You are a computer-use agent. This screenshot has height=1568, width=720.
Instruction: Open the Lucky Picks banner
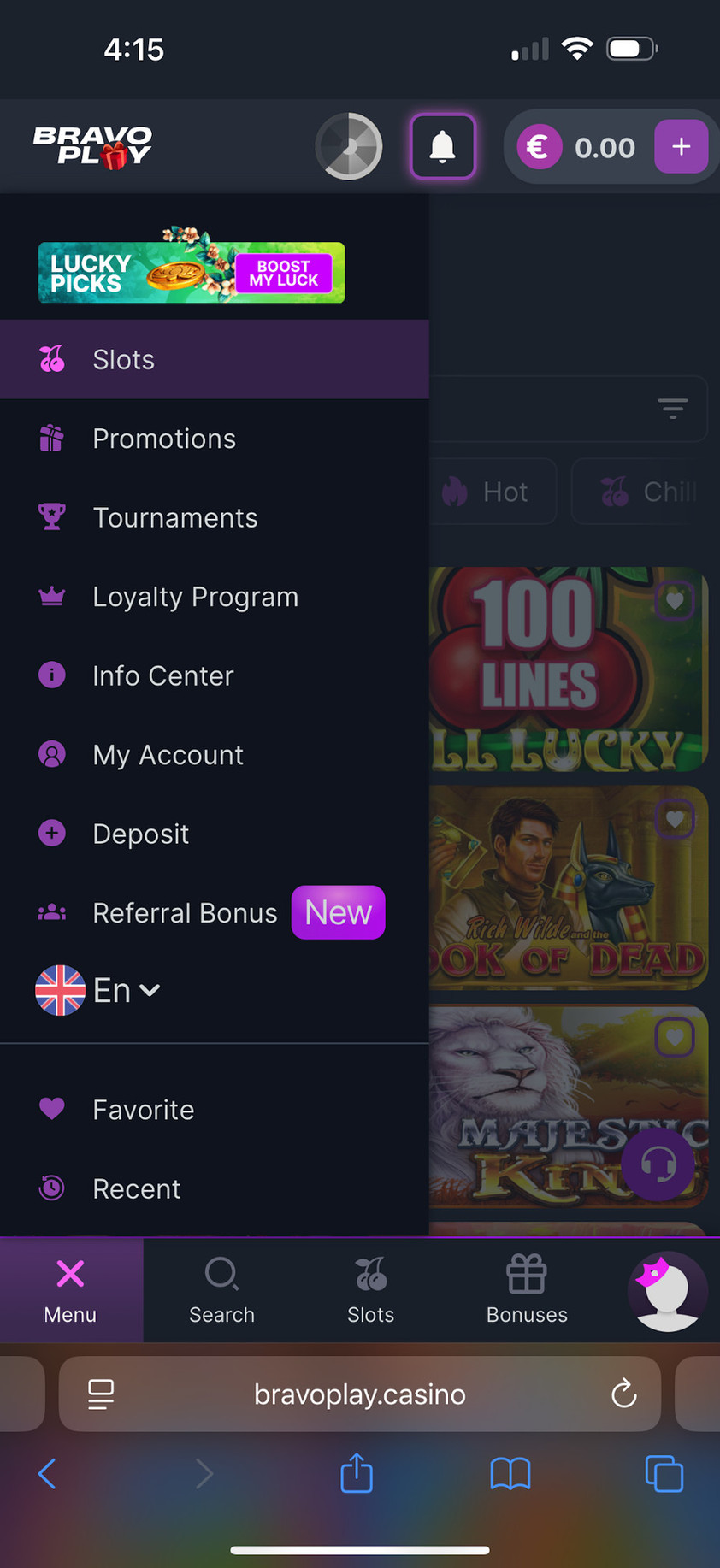(x=192, y=271)
